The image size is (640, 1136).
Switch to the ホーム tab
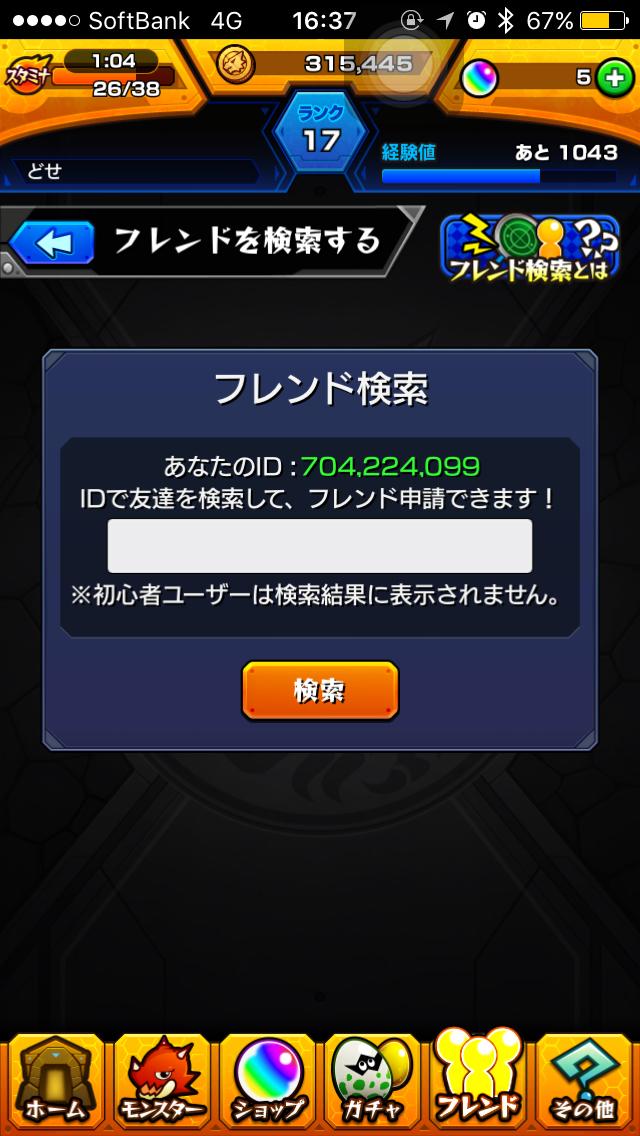pyautogui.click(x=56, y=1080)
